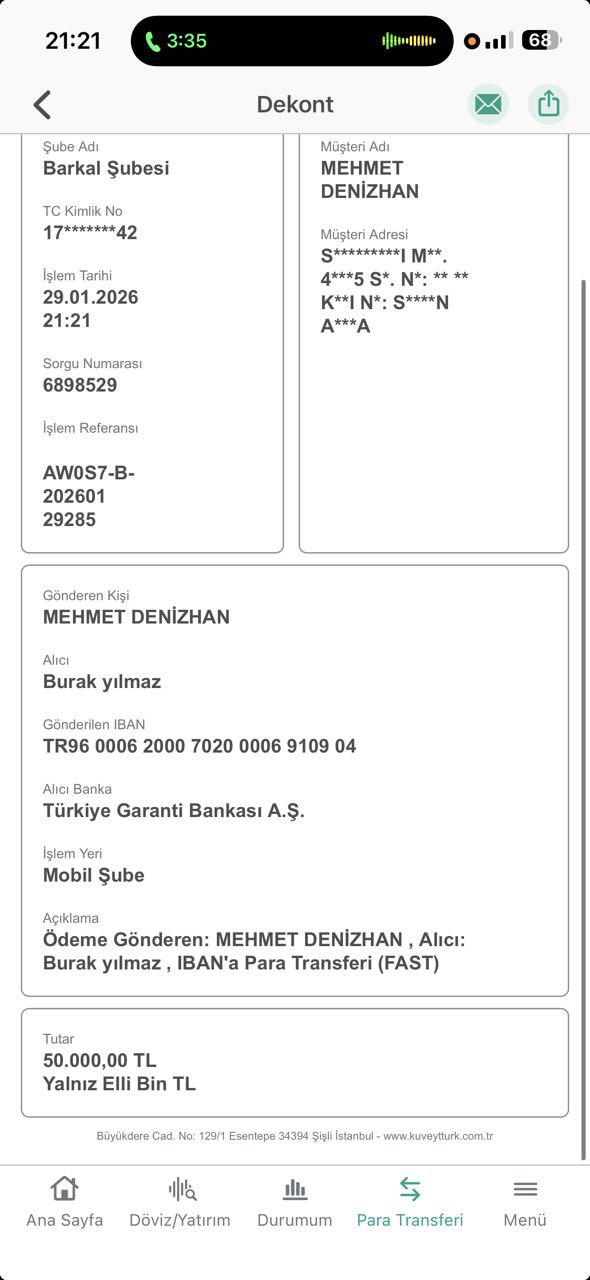
Task: Select the Para Transferi tab
Action: (x=410, y=1203)
